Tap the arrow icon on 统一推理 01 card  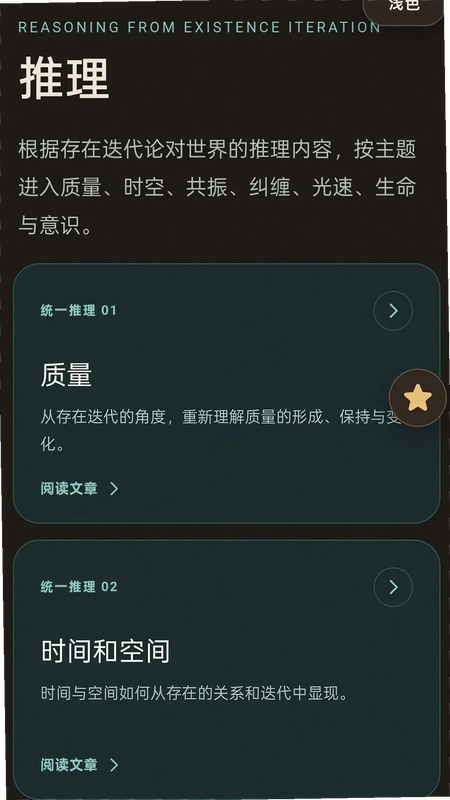click(393, 311)
